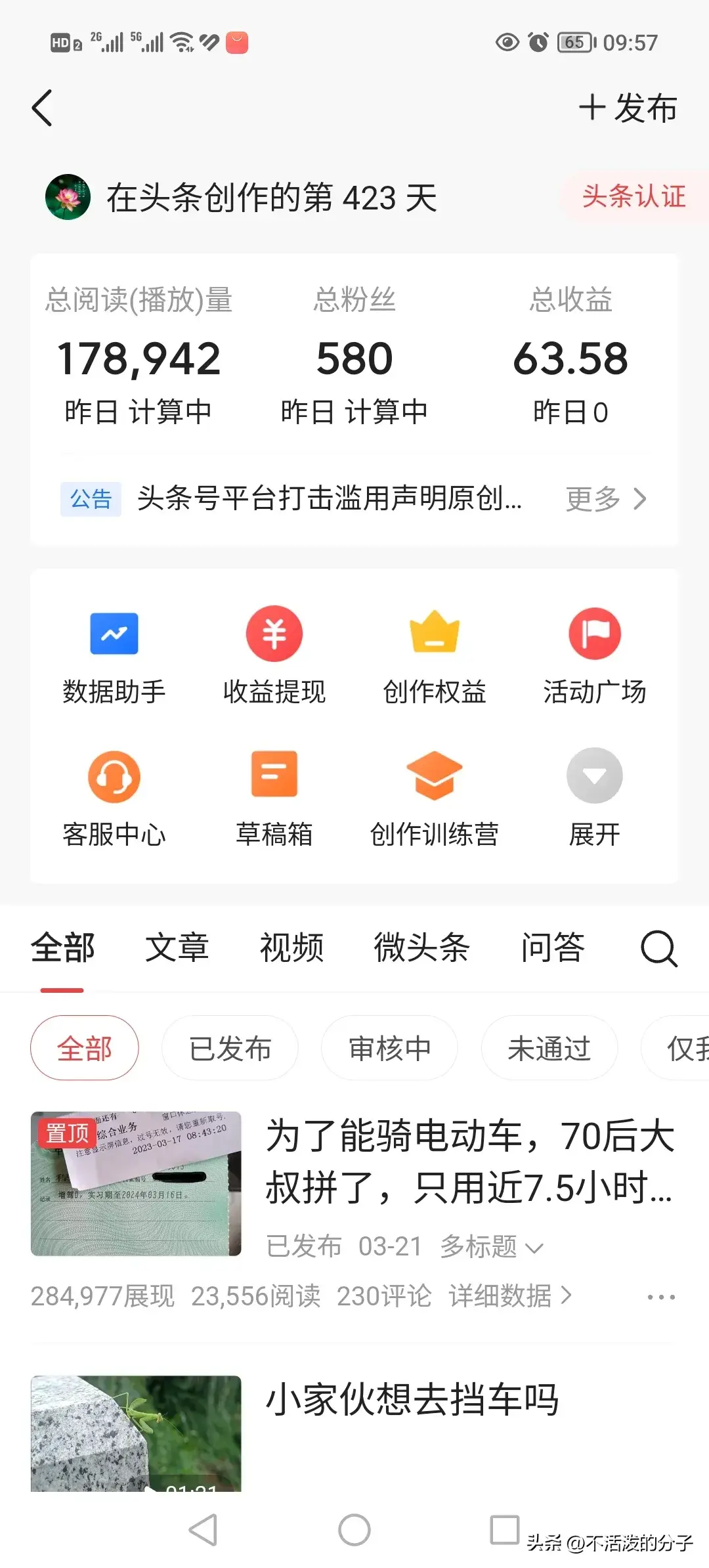Search my content with the magnifier icon
Viewport: 709px width, 1568px height.
pos(658,949)
